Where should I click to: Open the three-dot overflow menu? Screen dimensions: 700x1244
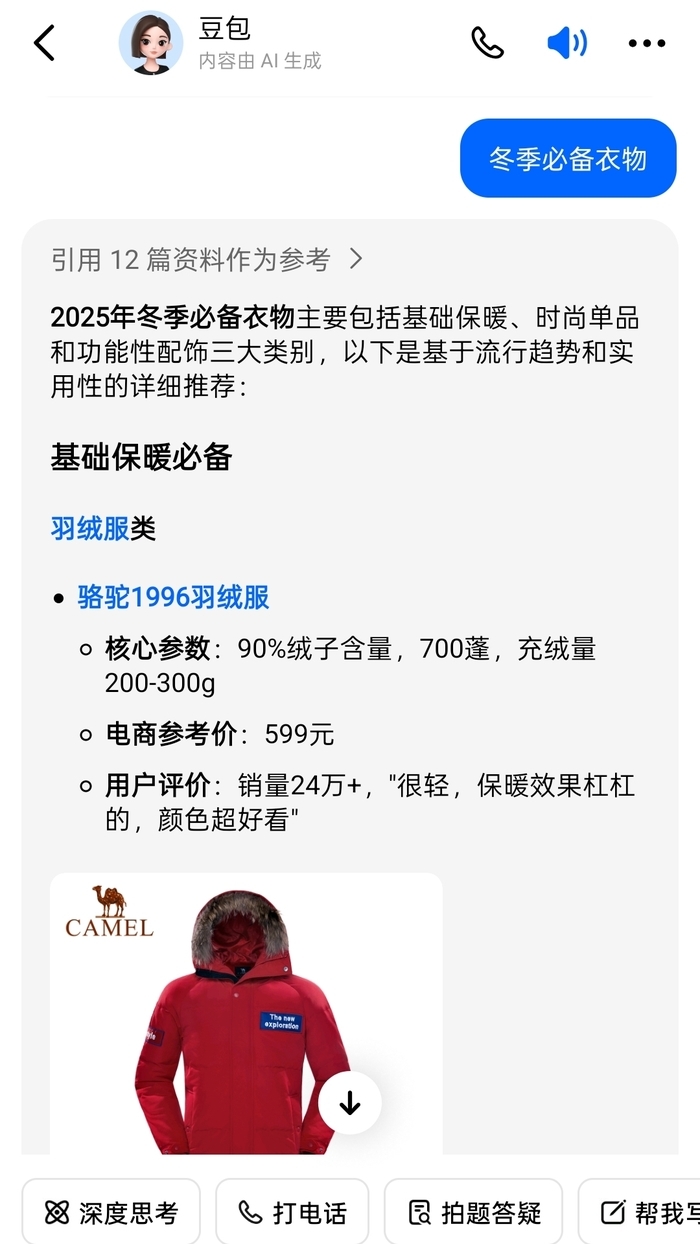pyautogui.click(x=647, y=43)
